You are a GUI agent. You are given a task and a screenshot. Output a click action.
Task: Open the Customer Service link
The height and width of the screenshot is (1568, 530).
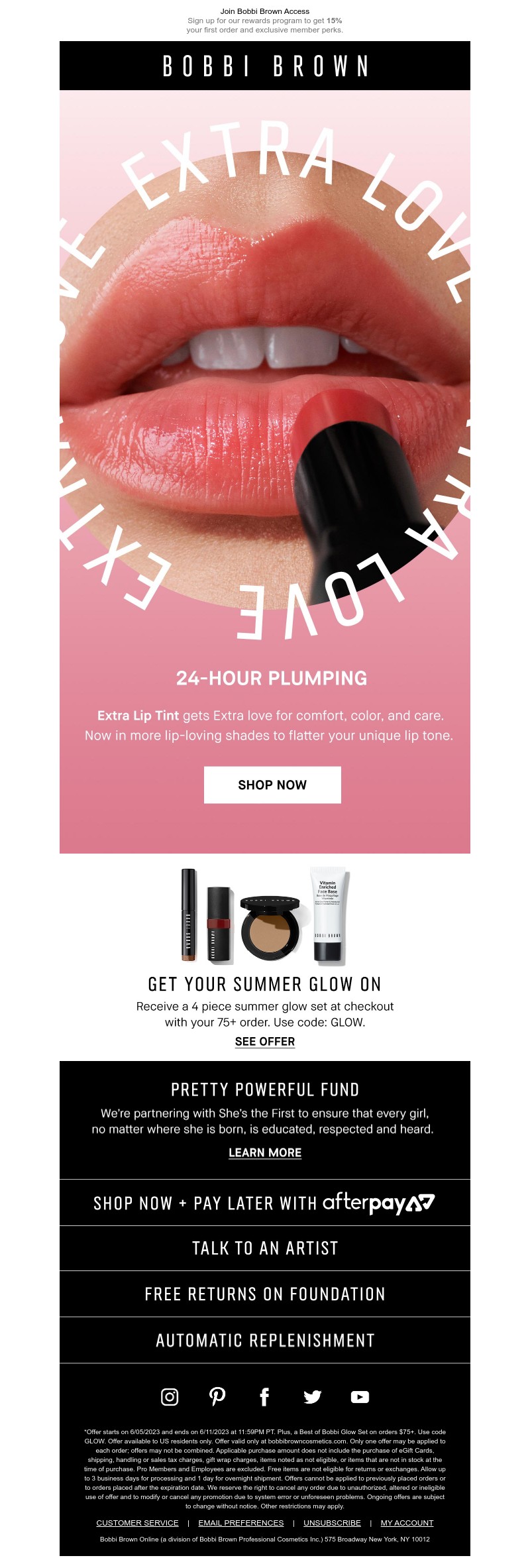(137, 1523)
